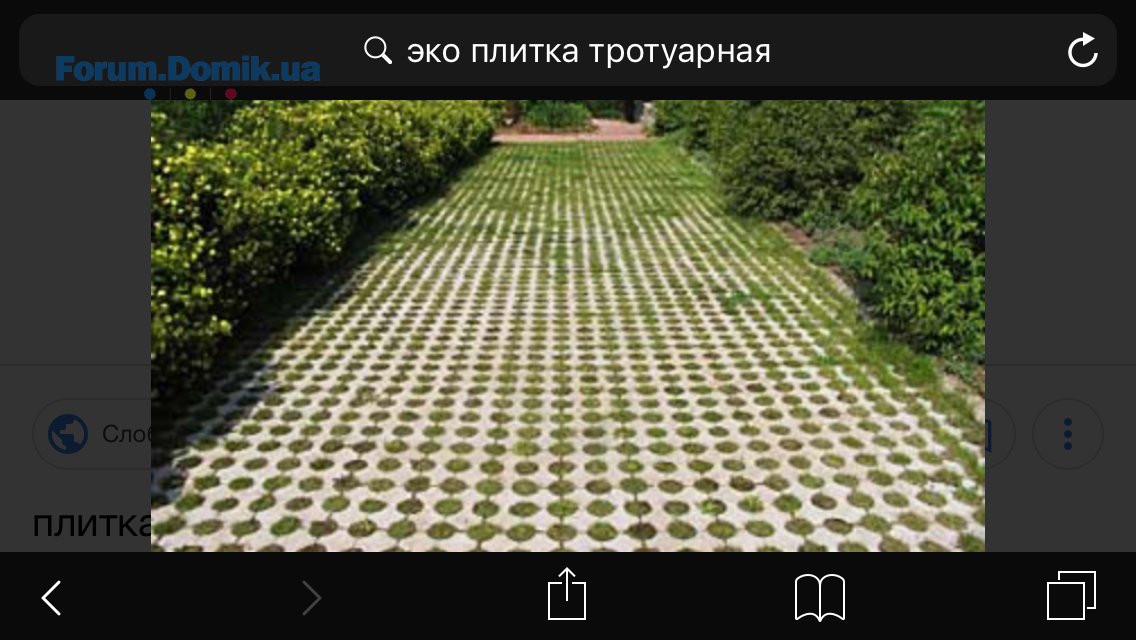
Task: Tap the enlarged paving tile photo
Action: tap(567, 325)
